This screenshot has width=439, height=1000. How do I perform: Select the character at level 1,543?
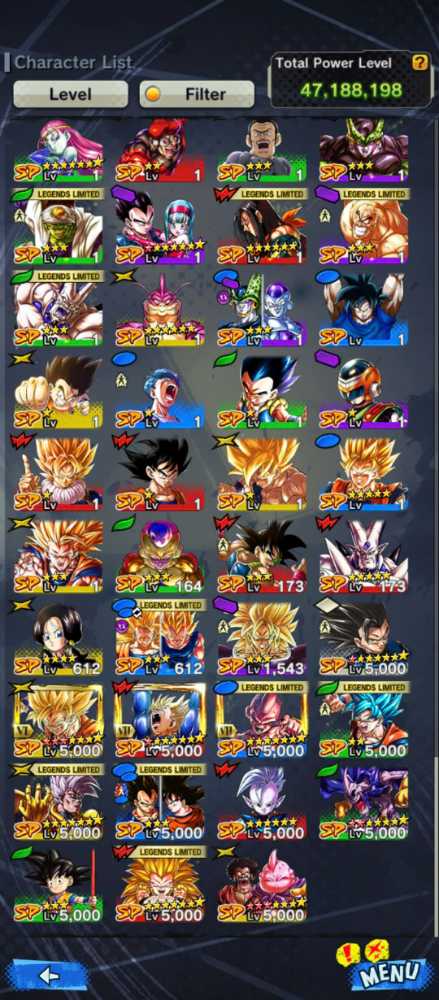pos(262,638)
